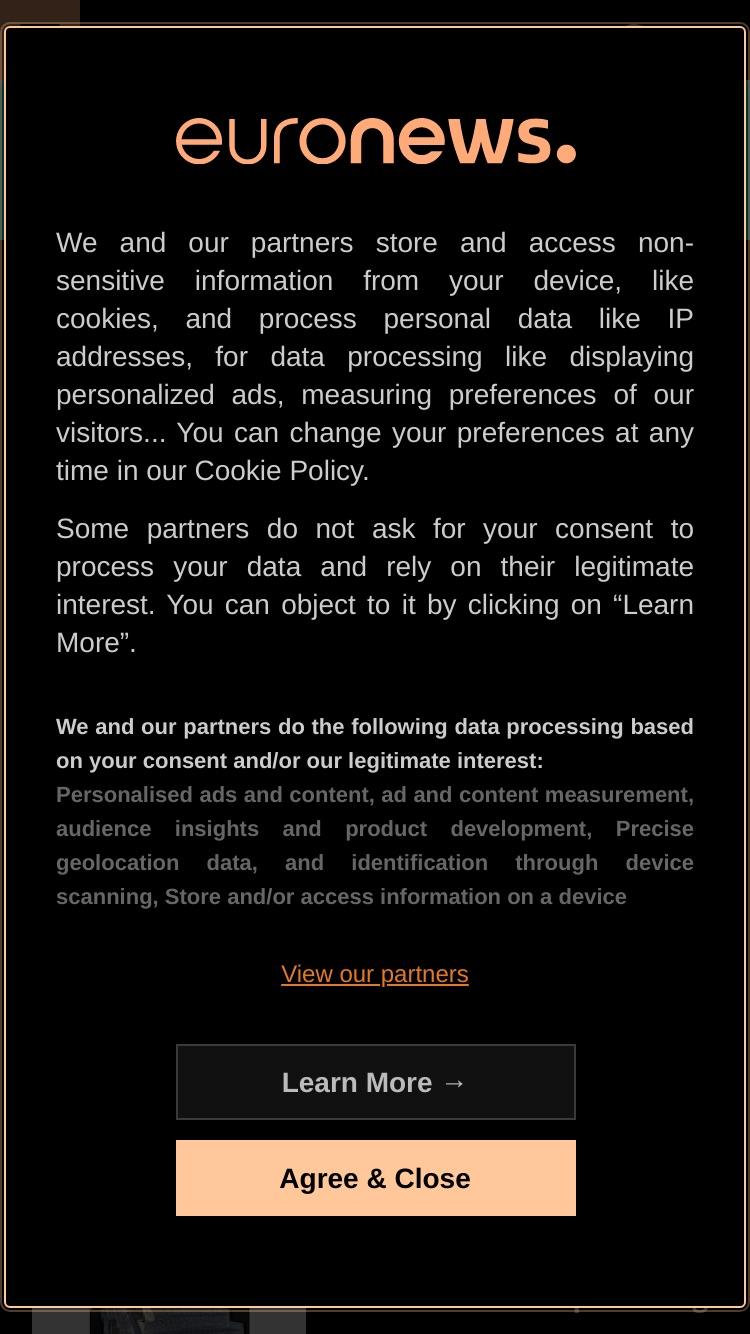Accept cookies with Agree & Close
Screen dimensions: 750x1334
click(x=376, y=1178)
